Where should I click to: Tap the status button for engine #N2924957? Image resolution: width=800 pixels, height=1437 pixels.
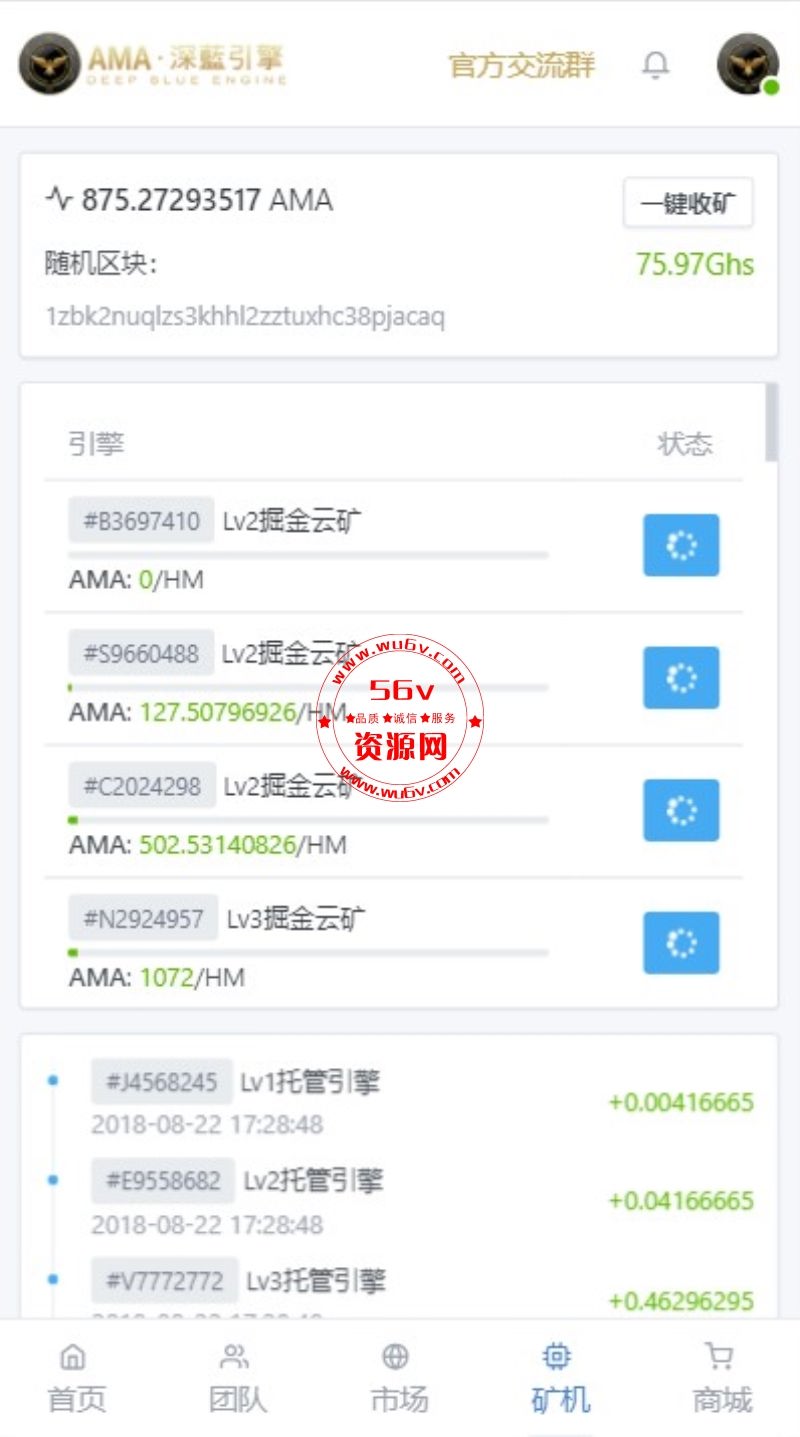click(x=681, y=943)
